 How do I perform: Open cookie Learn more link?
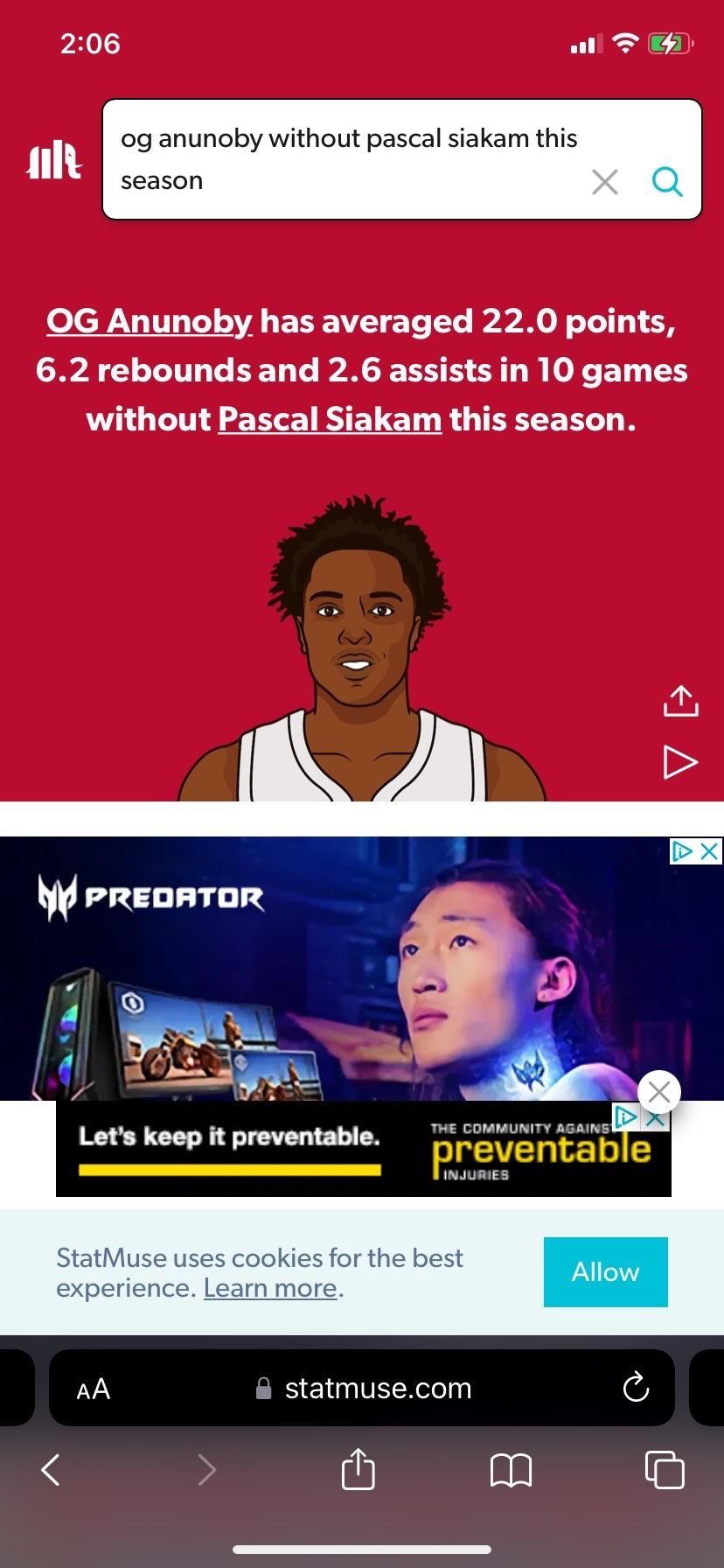(270, 1288)
